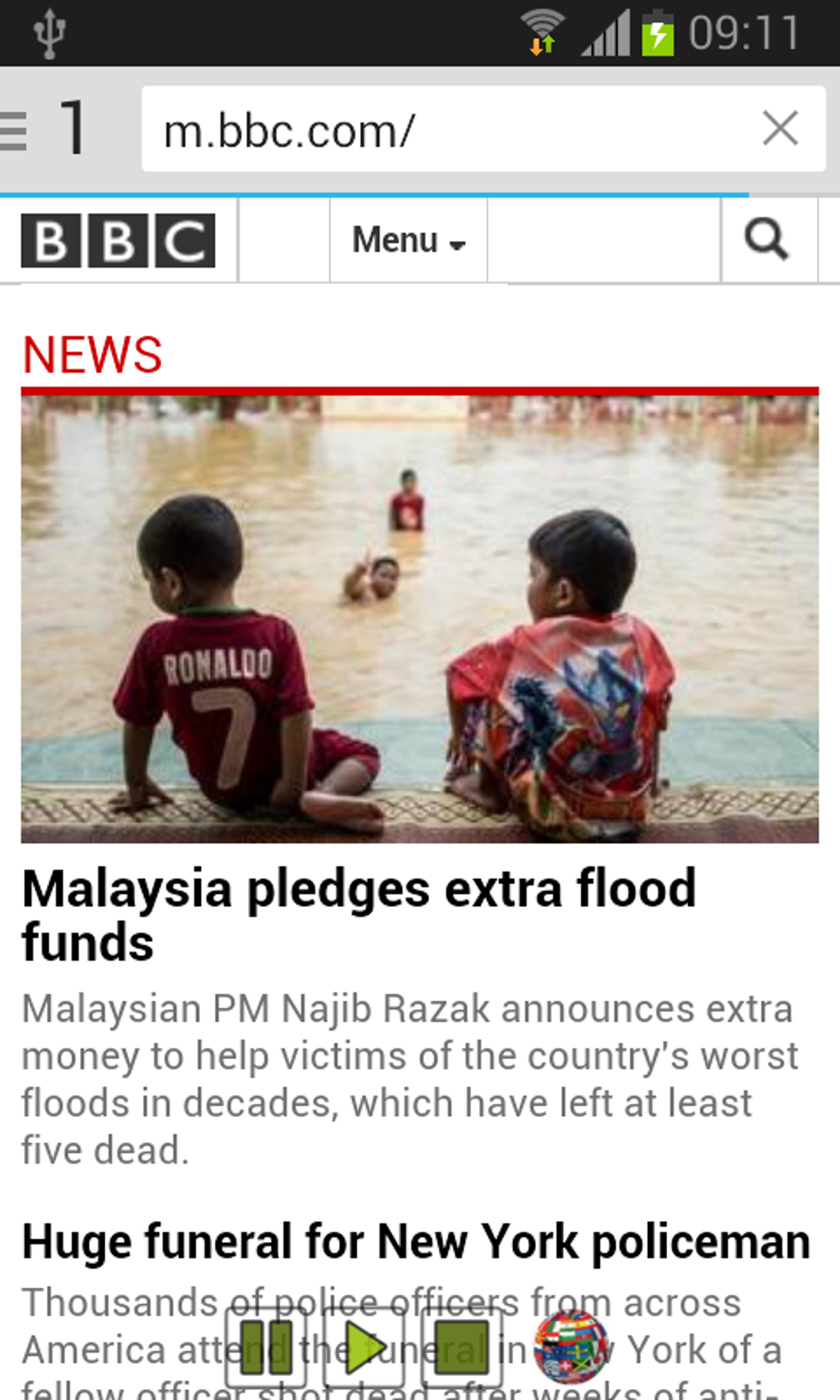Open the browser tabs counter
The image size is (840, 1400).
point(72,128)
